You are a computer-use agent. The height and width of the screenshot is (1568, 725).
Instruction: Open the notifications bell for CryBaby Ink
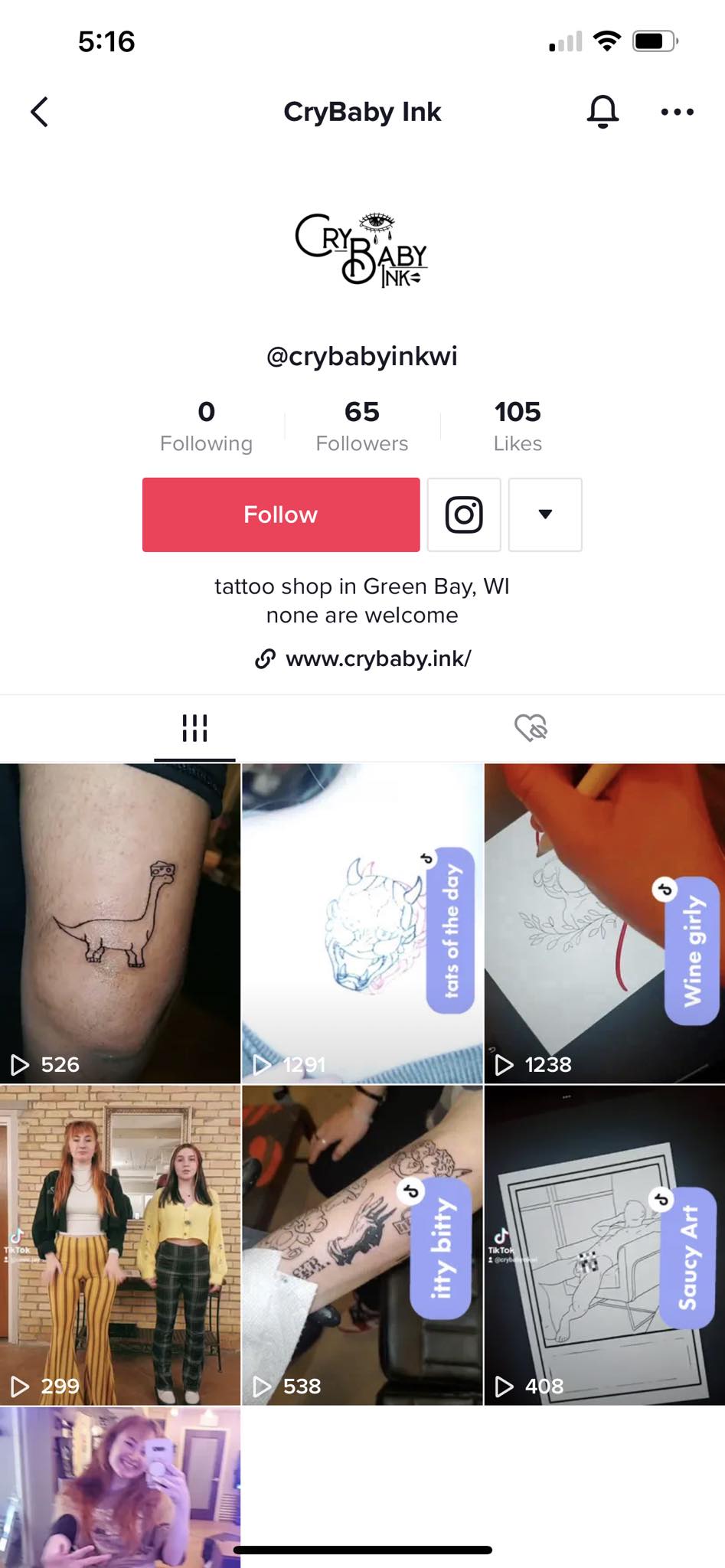pyautogui.click(x=603, y=112)
